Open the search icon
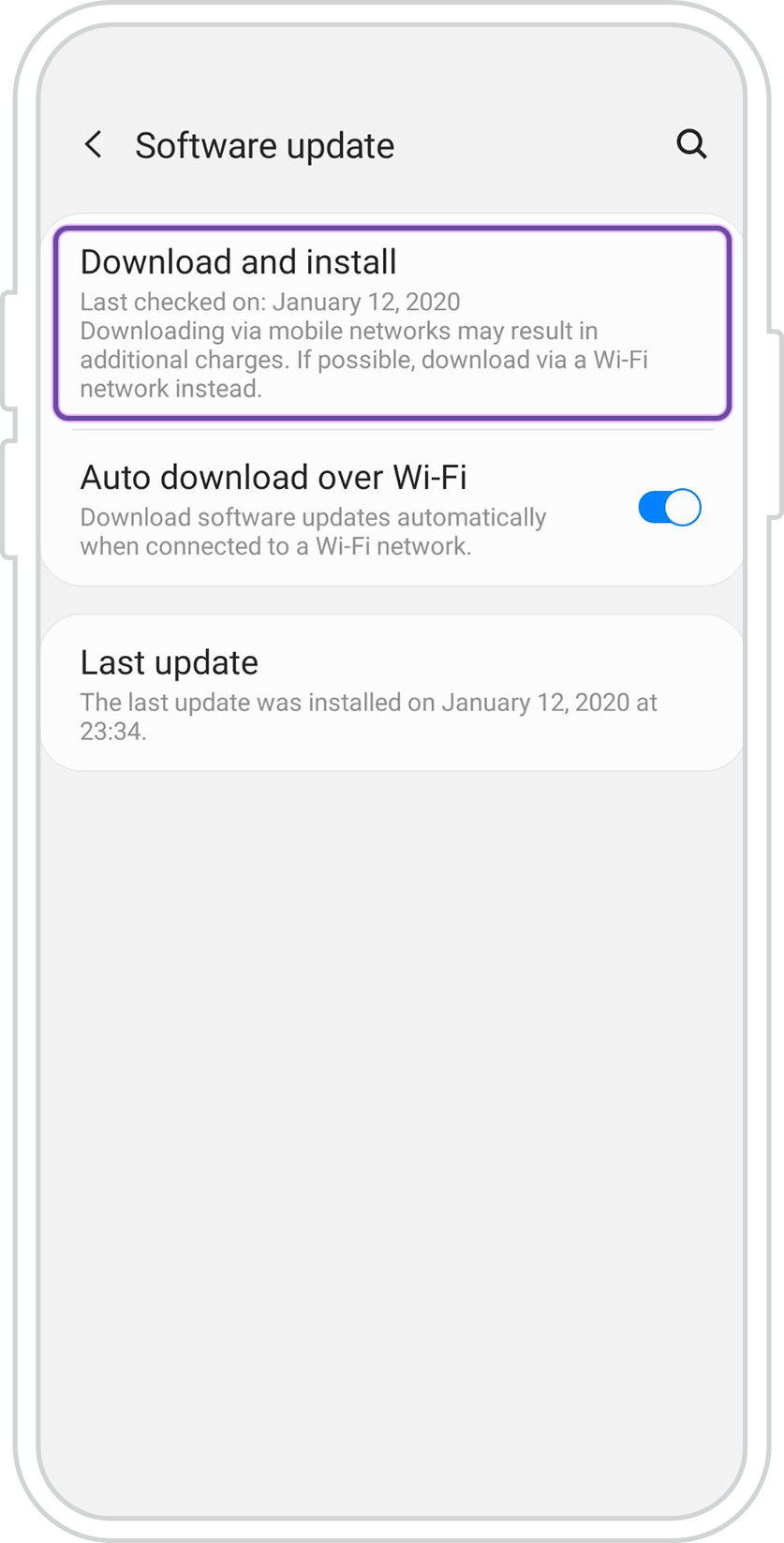 (691, 144)
